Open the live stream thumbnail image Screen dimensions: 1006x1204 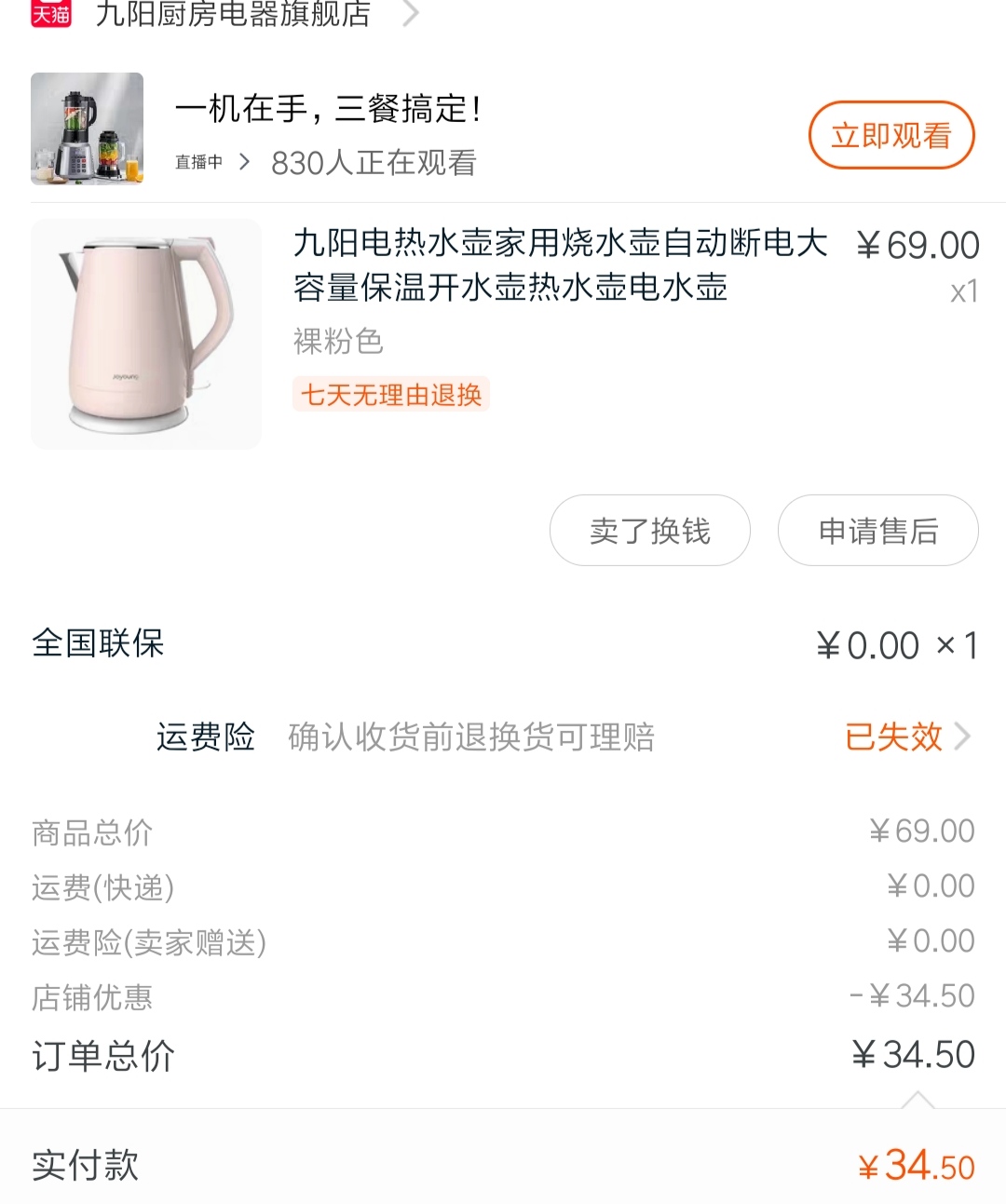pyautogui.click(x=87, y=129)
